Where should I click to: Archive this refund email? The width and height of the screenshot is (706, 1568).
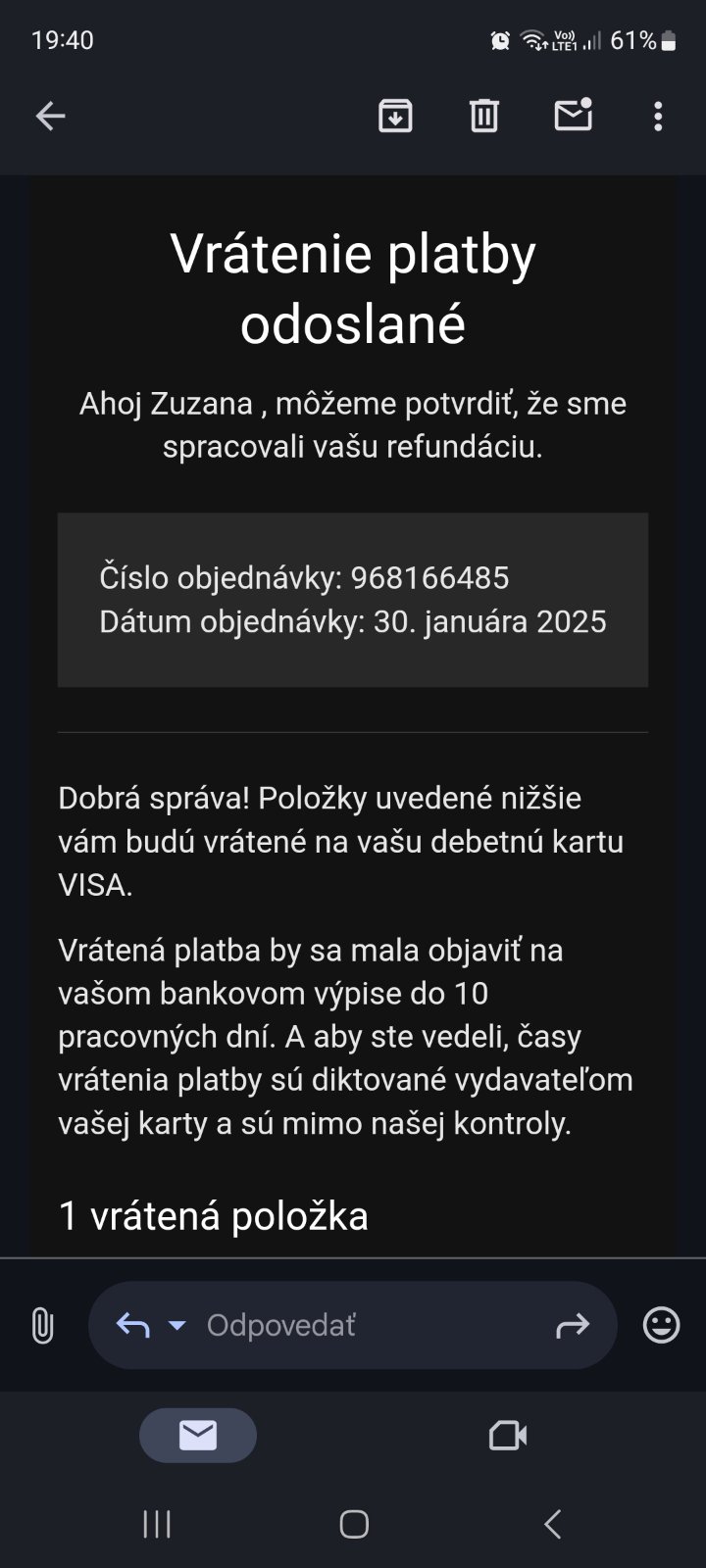(395, 116)
